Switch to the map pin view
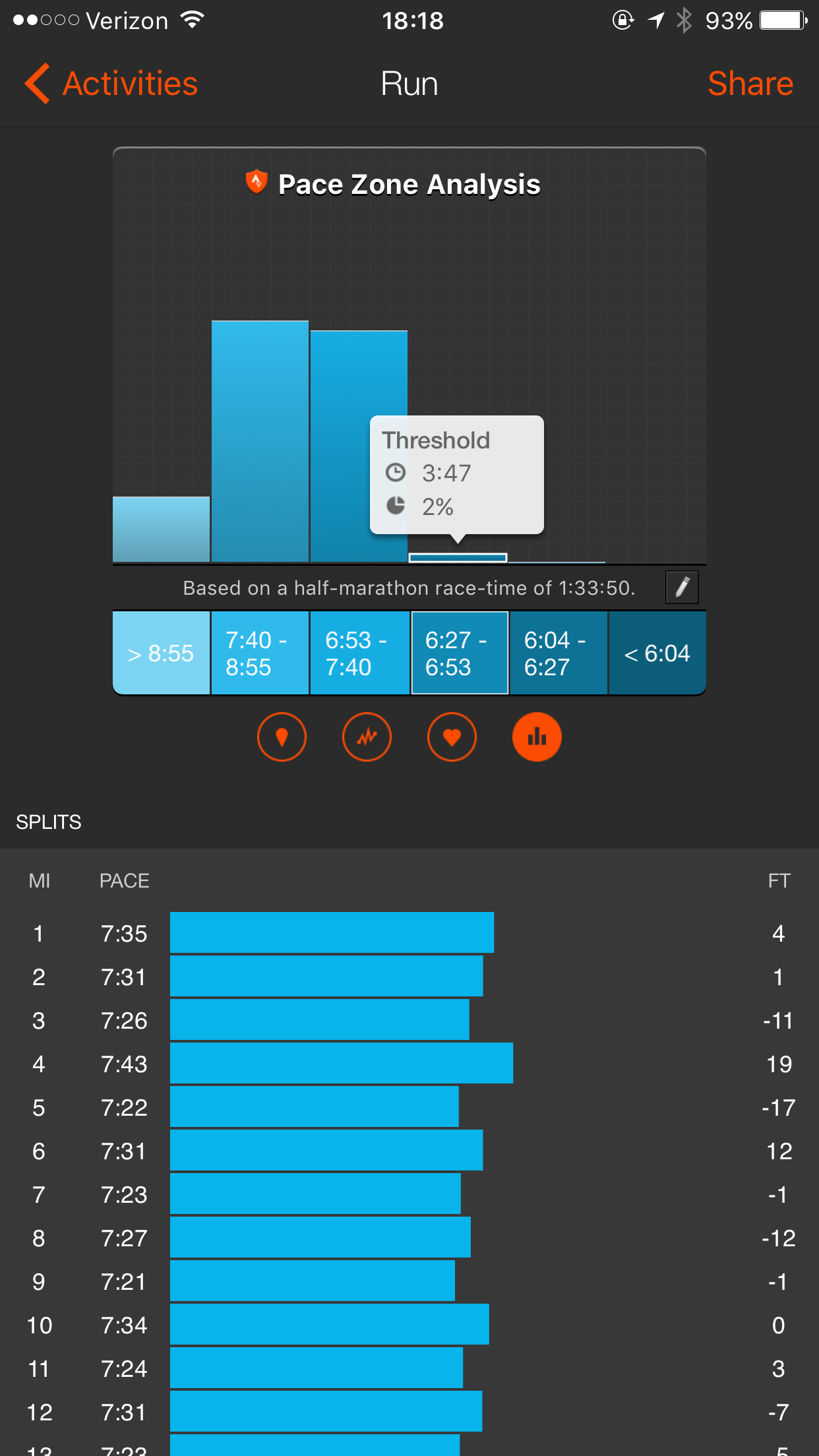 coord(282,737)
